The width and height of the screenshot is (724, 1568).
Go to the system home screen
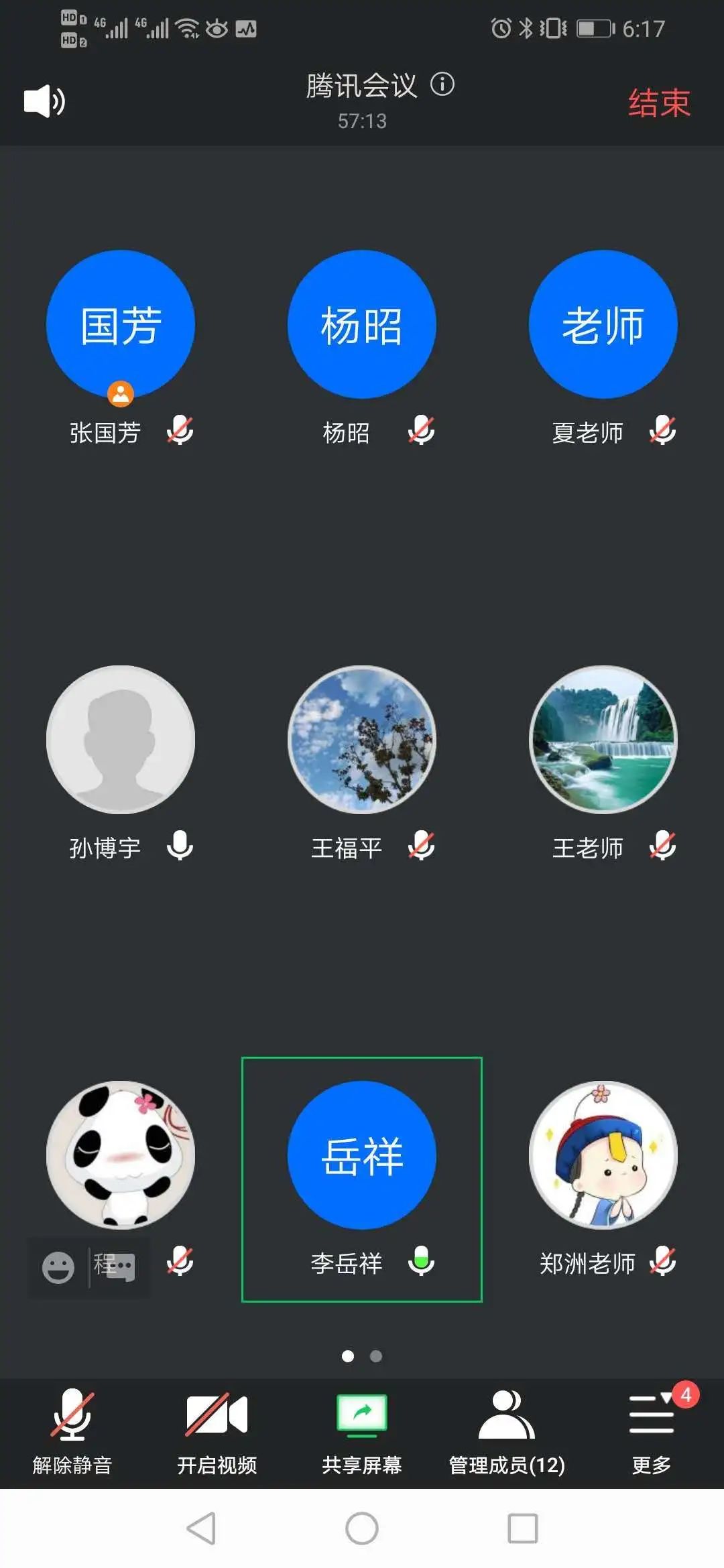tap(362, 1528)
